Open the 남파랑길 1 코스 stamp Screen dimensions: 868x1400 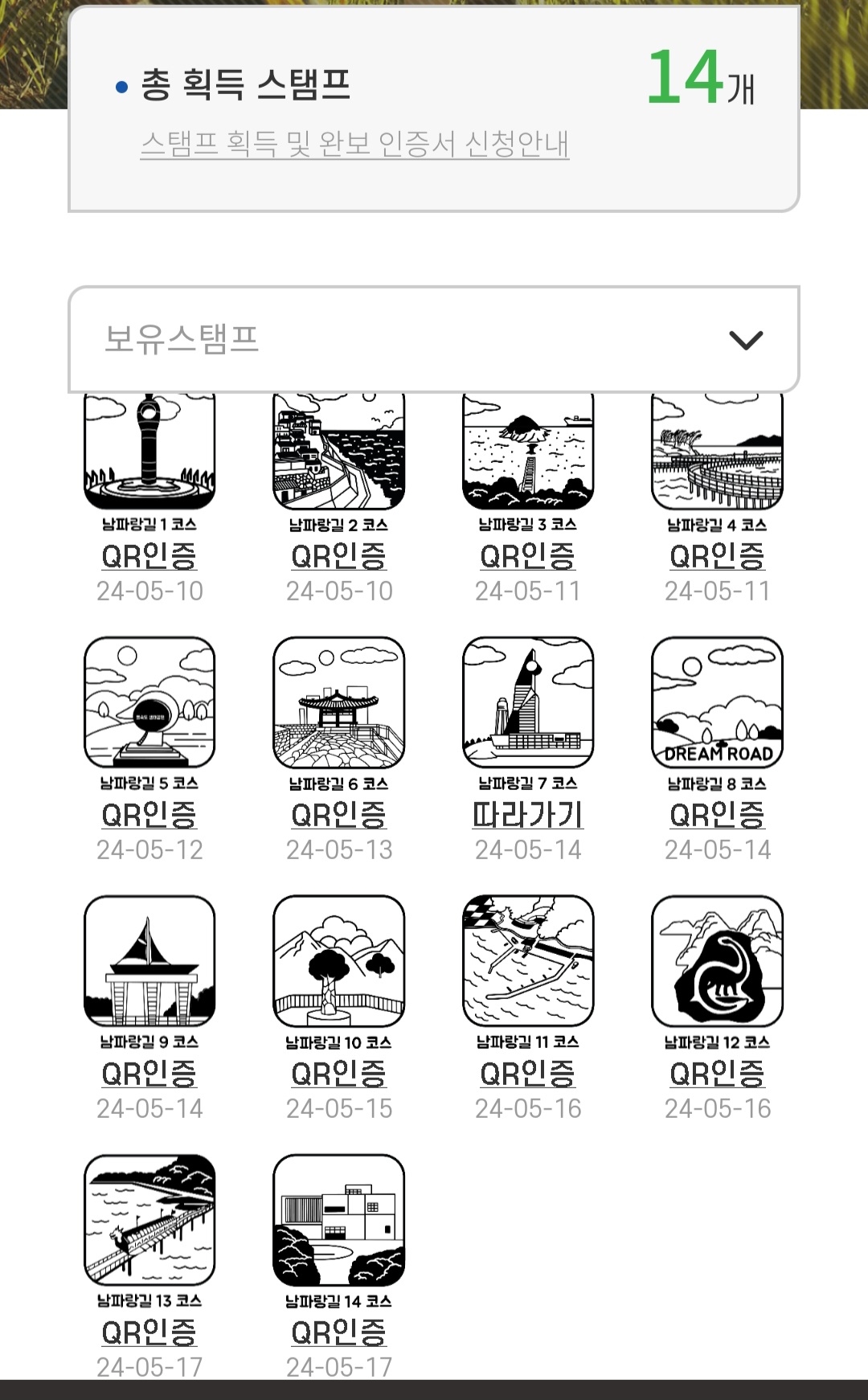(x=149, y=451)
